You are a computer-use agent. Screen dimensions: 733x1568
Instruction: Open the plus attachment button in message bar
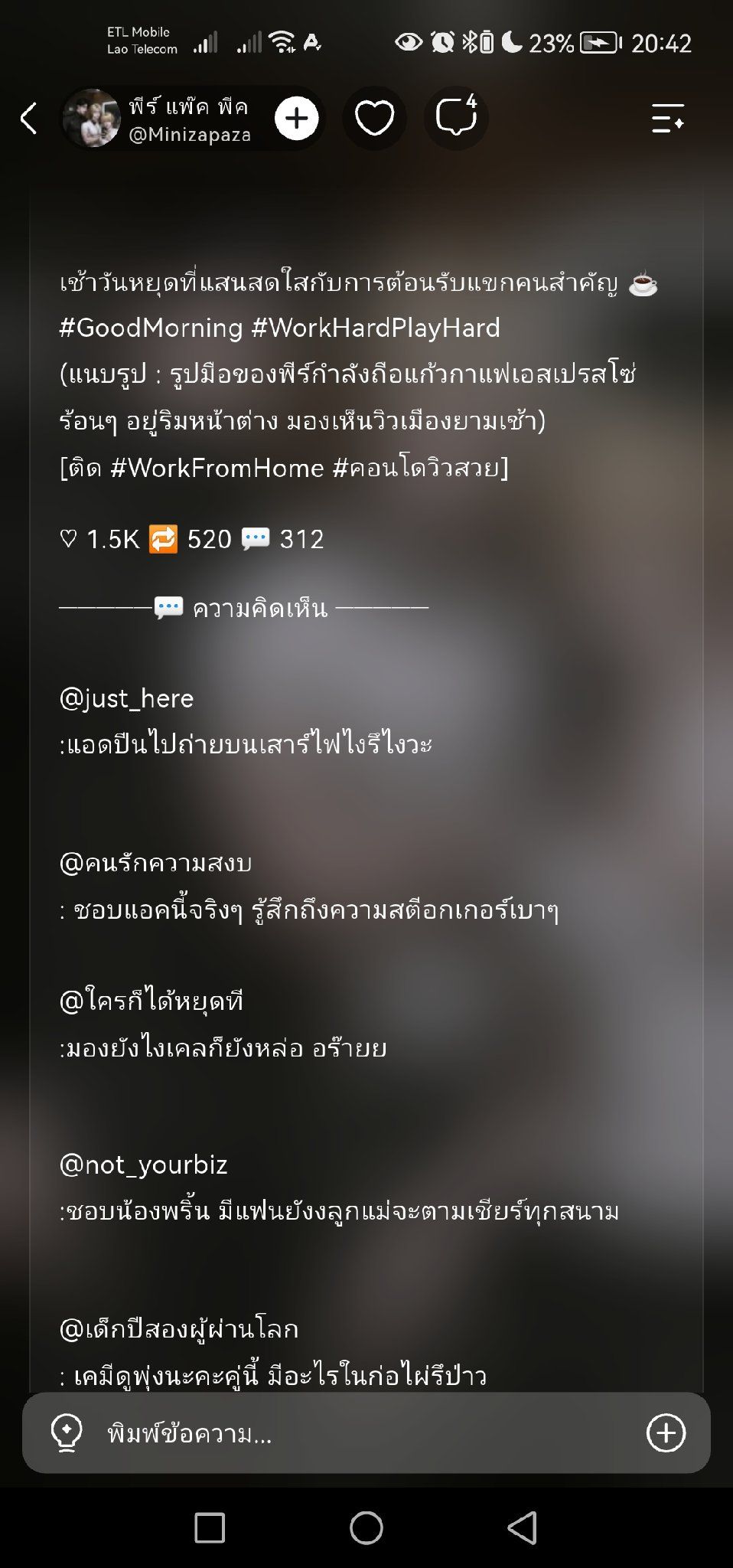pos(666,1432)
